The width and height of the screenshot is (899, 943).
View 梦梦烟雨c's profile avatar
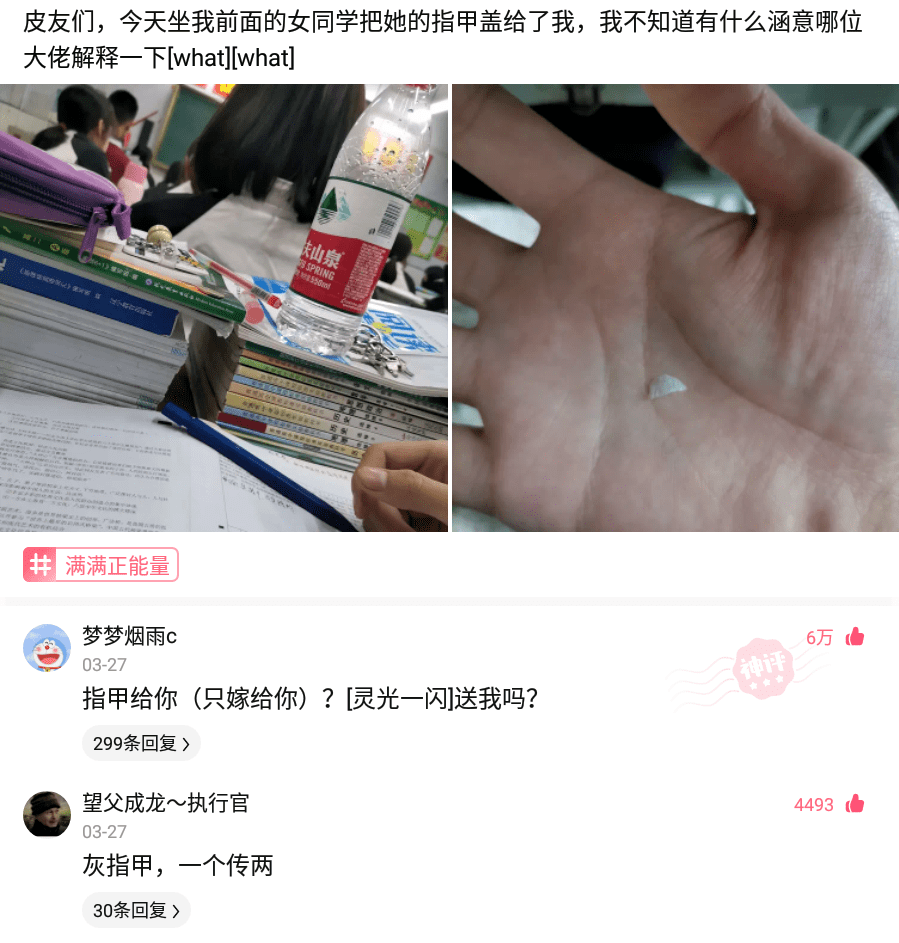[47, 648]
